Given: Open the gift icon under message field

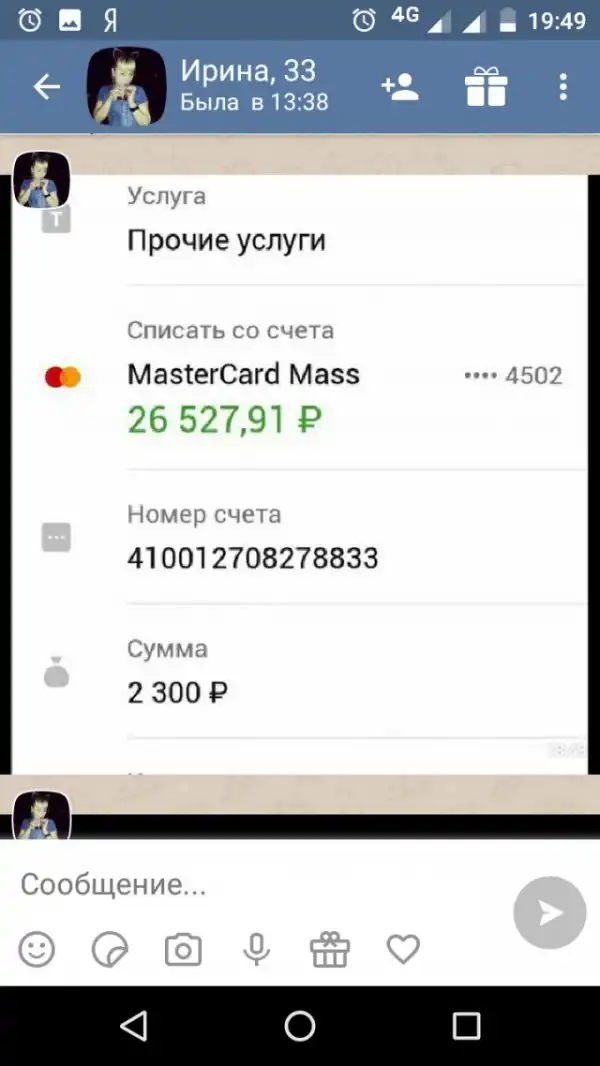Looking at the screenshot, I should tap(330, 949).
